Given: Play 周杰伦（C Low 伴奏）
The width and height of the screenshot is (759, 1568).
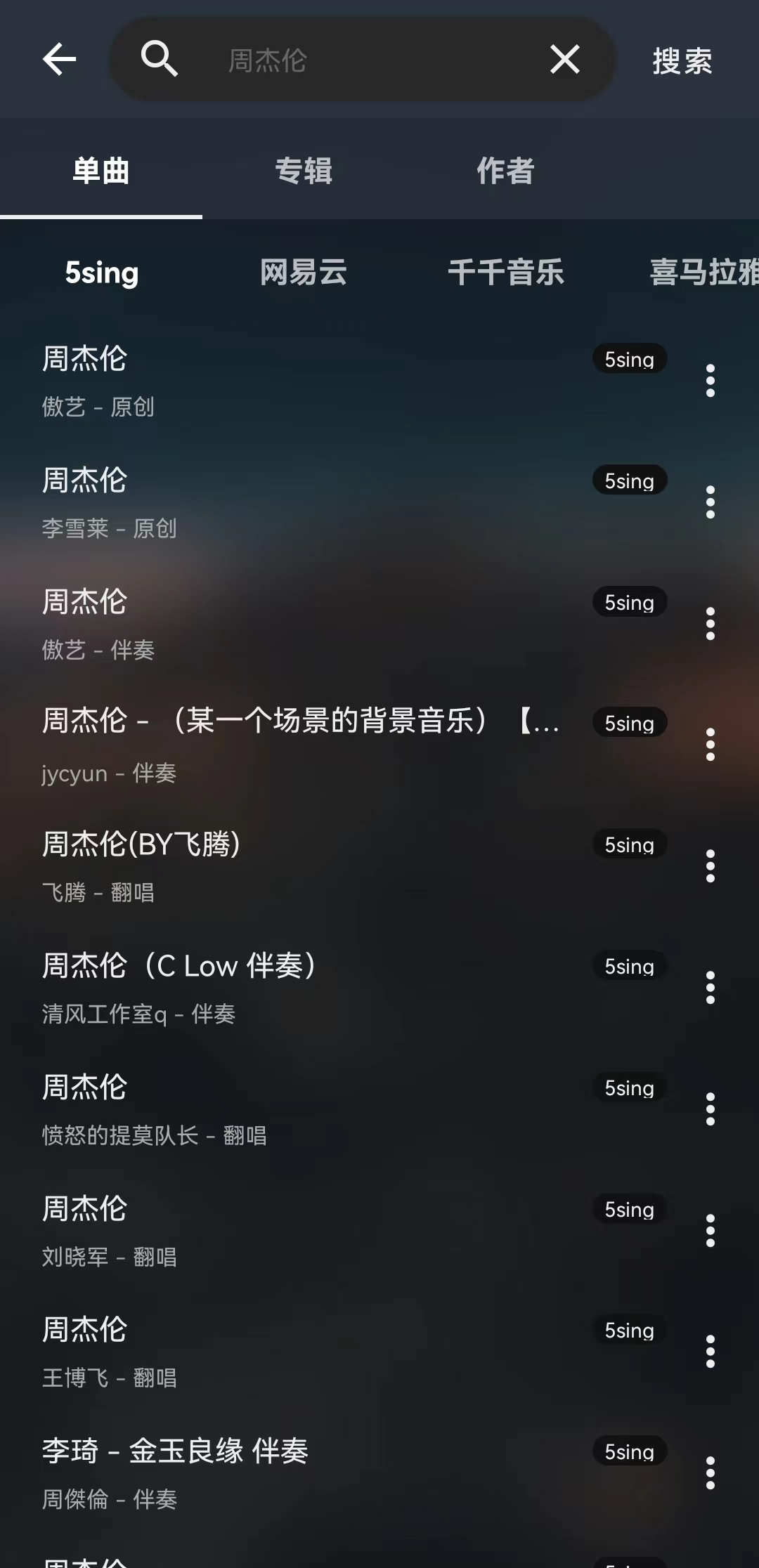Looking at the screenshot, I should (x=281, y=988).
